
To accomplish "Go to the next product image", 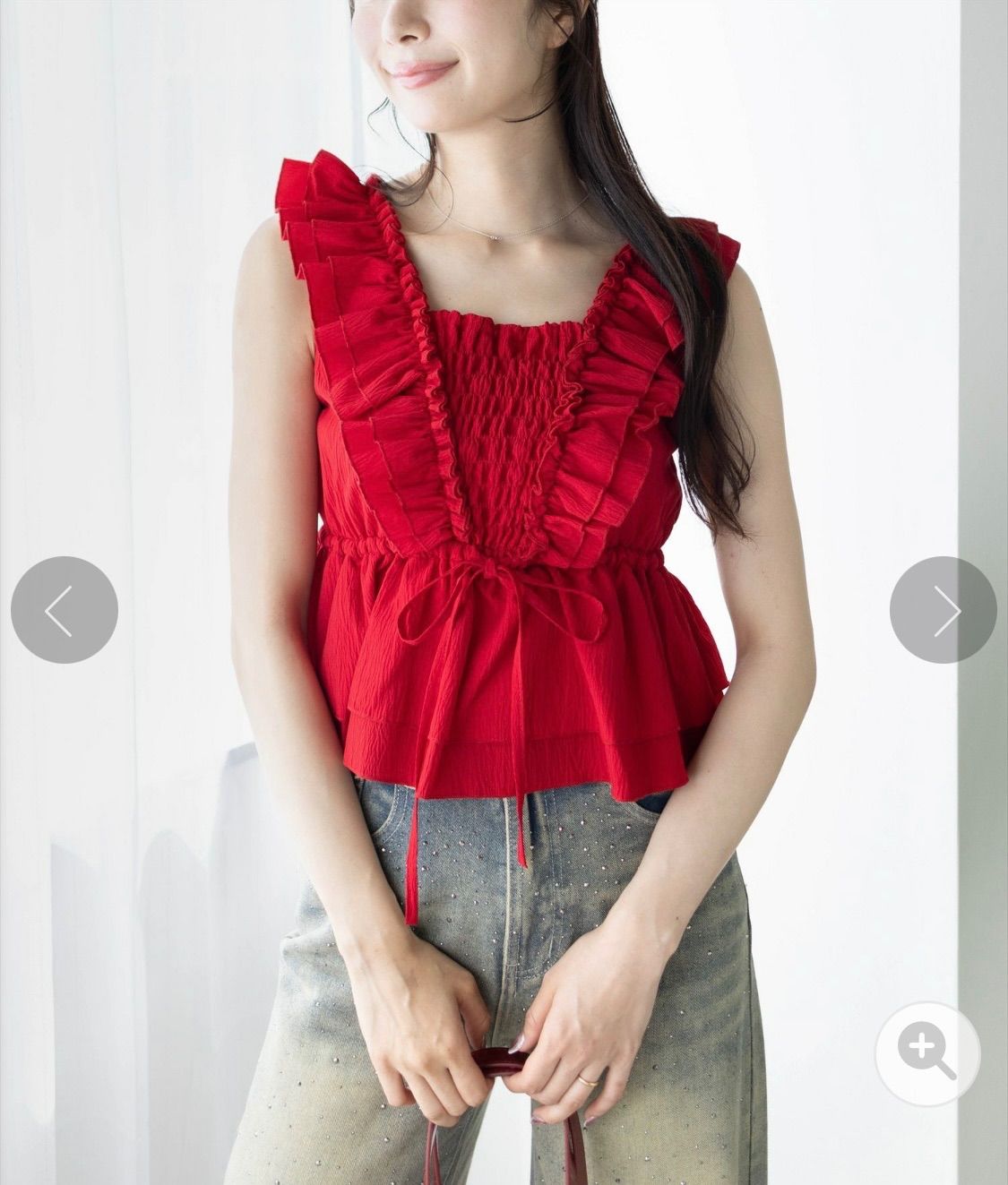I will tap(943, 610).
